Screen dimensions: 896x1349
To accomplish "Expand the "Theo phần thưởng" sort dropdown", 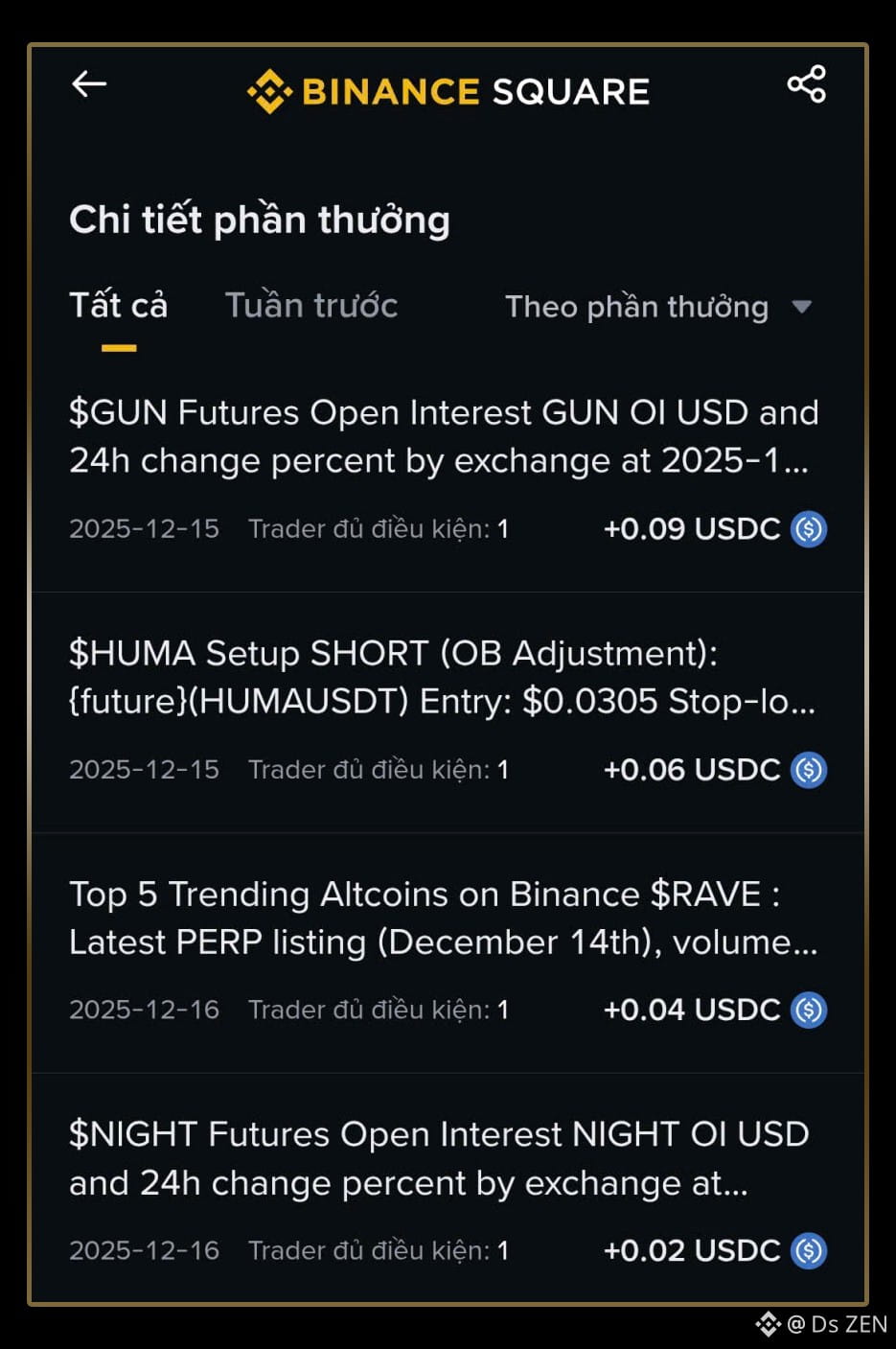I will 657,307.
